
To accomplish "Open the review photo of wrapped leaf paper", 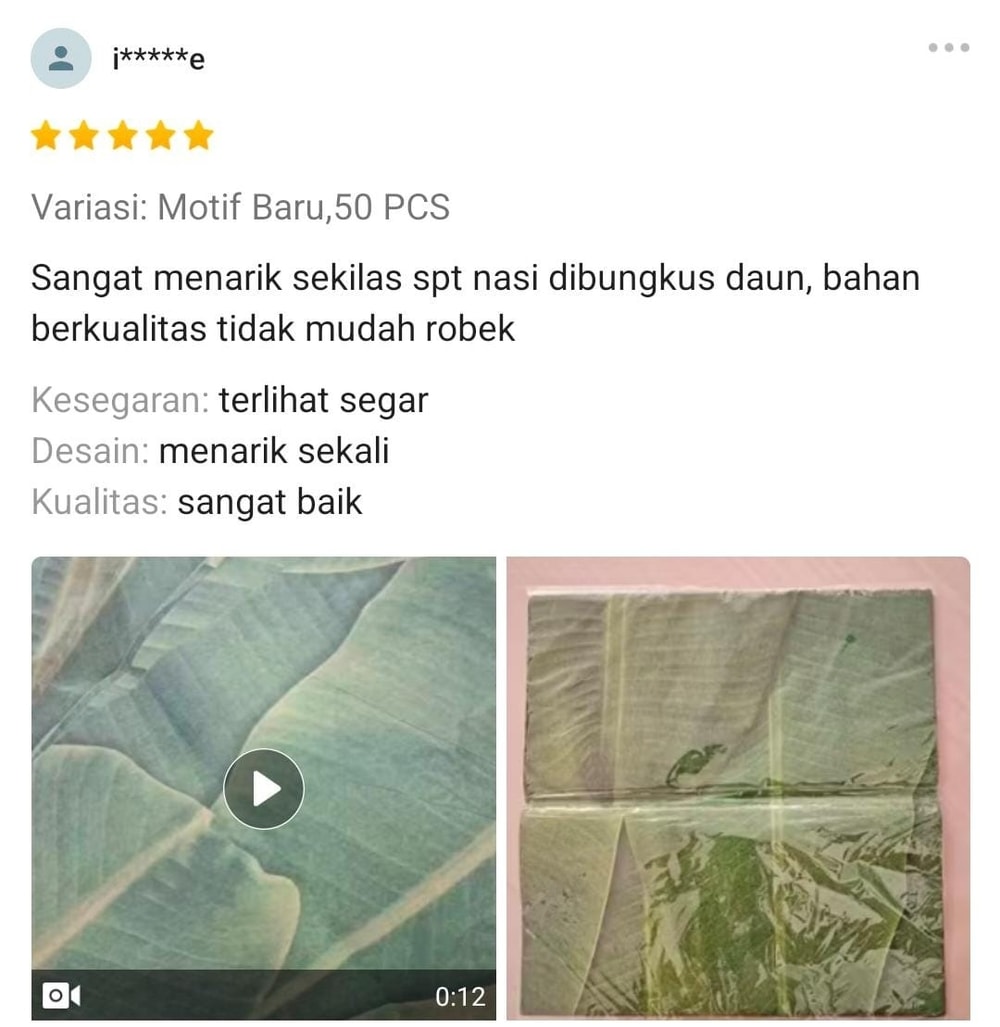I will pyautogui.click(x=738, y=788).
